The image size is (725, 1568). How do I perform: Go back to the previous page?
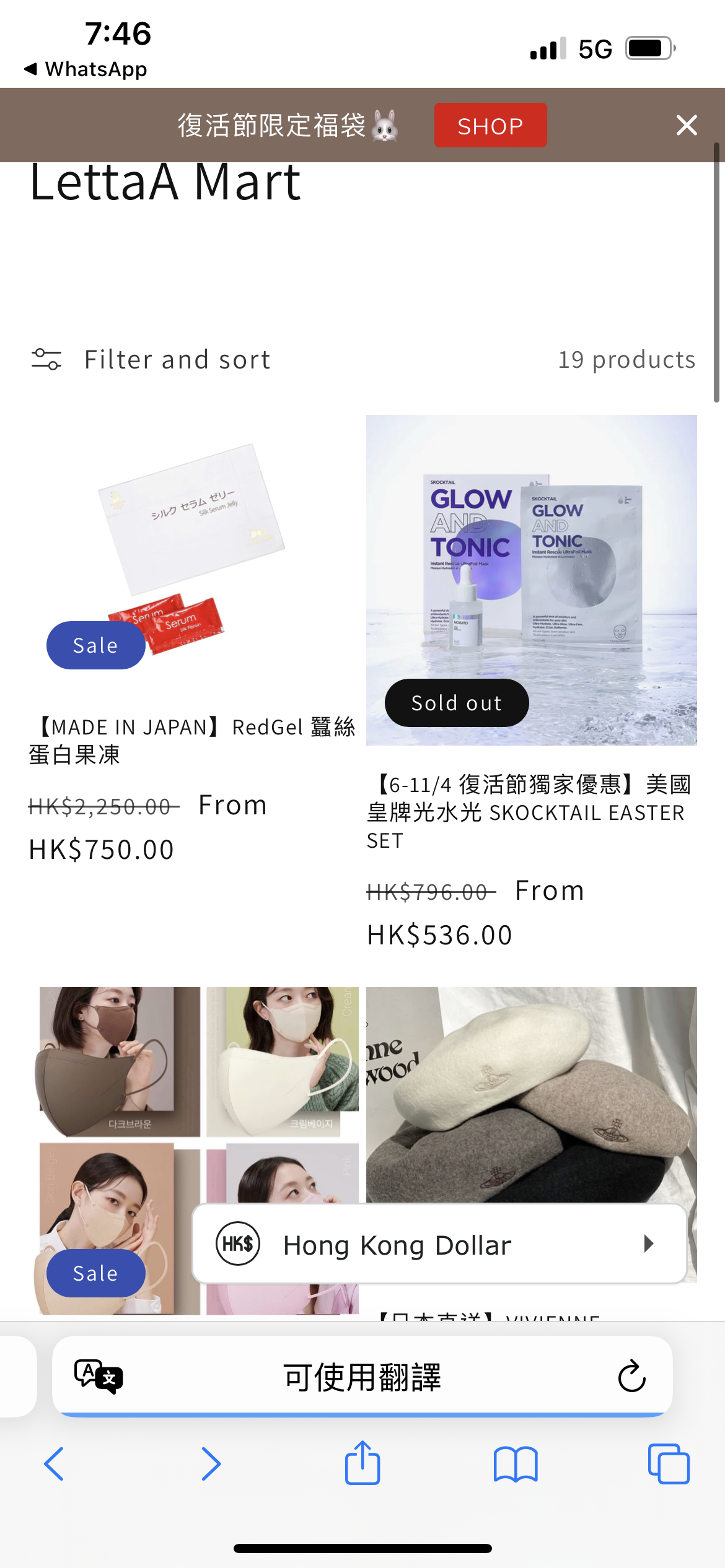pos(54,1464)
